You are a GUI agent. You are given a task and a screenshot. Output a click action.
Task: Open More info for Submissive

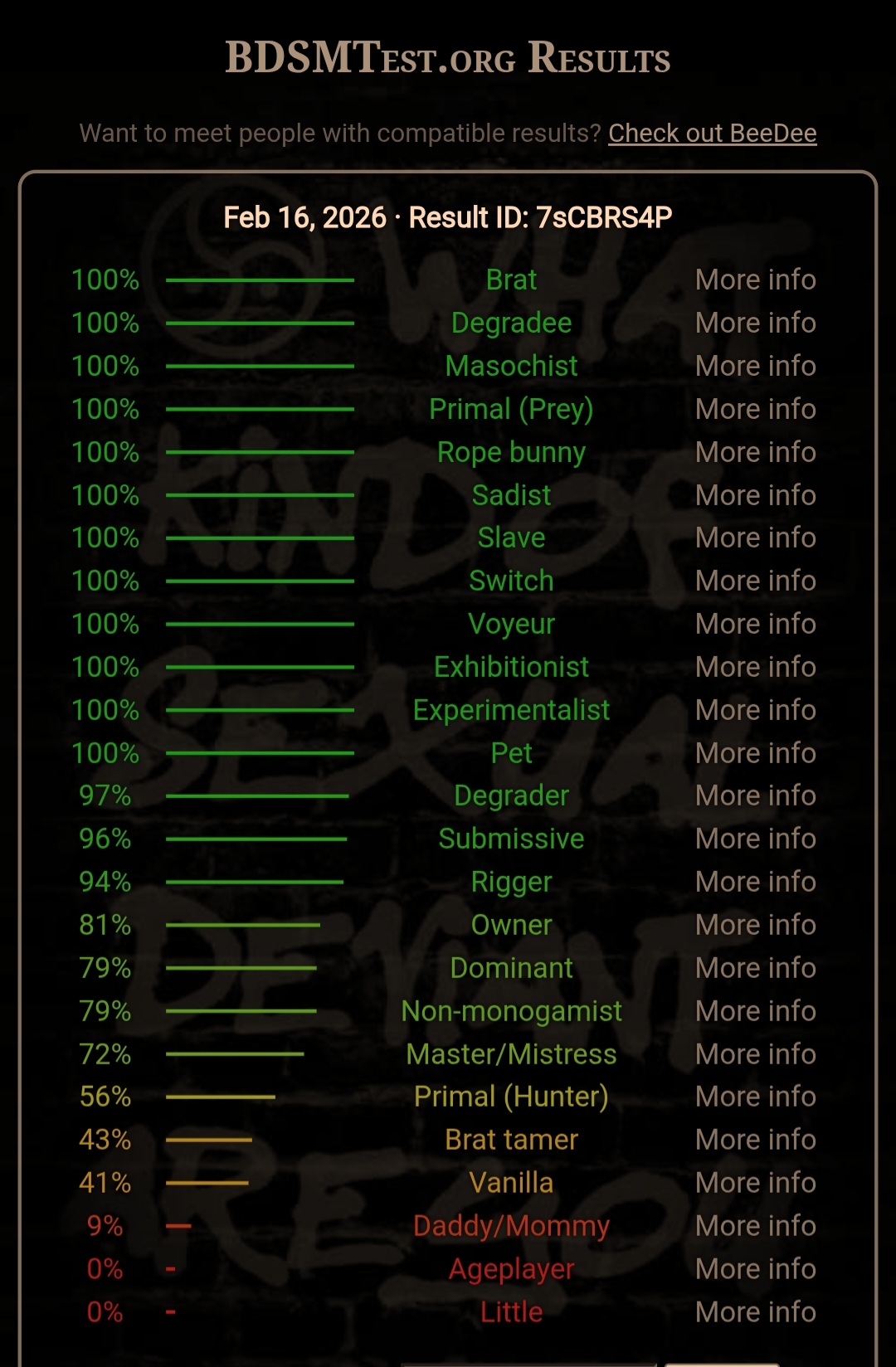click(755, 839)
